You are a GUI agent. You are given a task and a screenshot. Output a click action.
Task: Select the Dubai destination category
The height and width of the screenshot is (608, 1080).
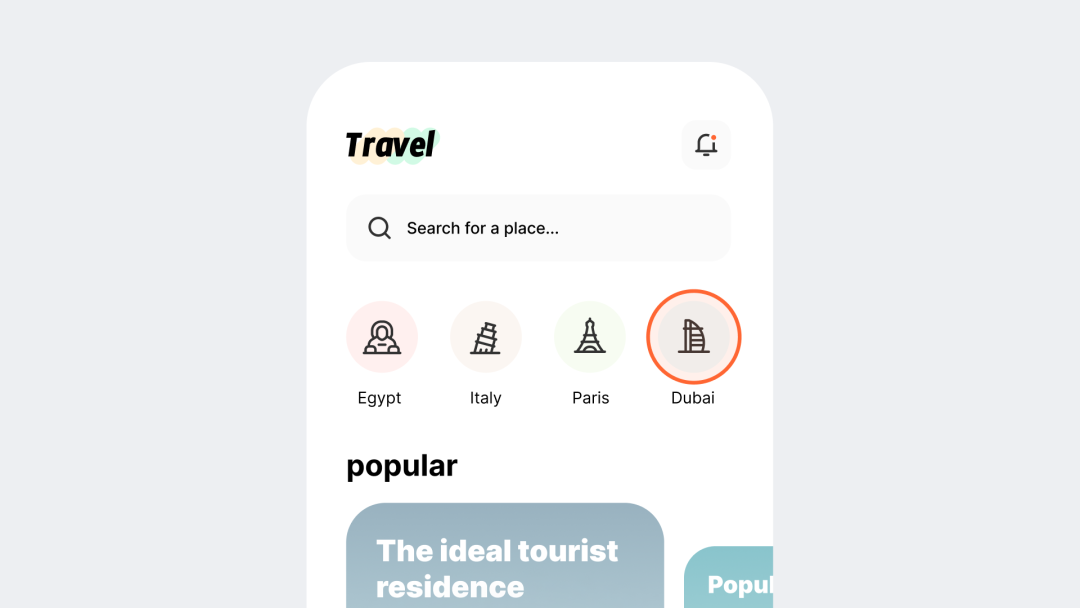pyautogui.click(x=693, y=337)
